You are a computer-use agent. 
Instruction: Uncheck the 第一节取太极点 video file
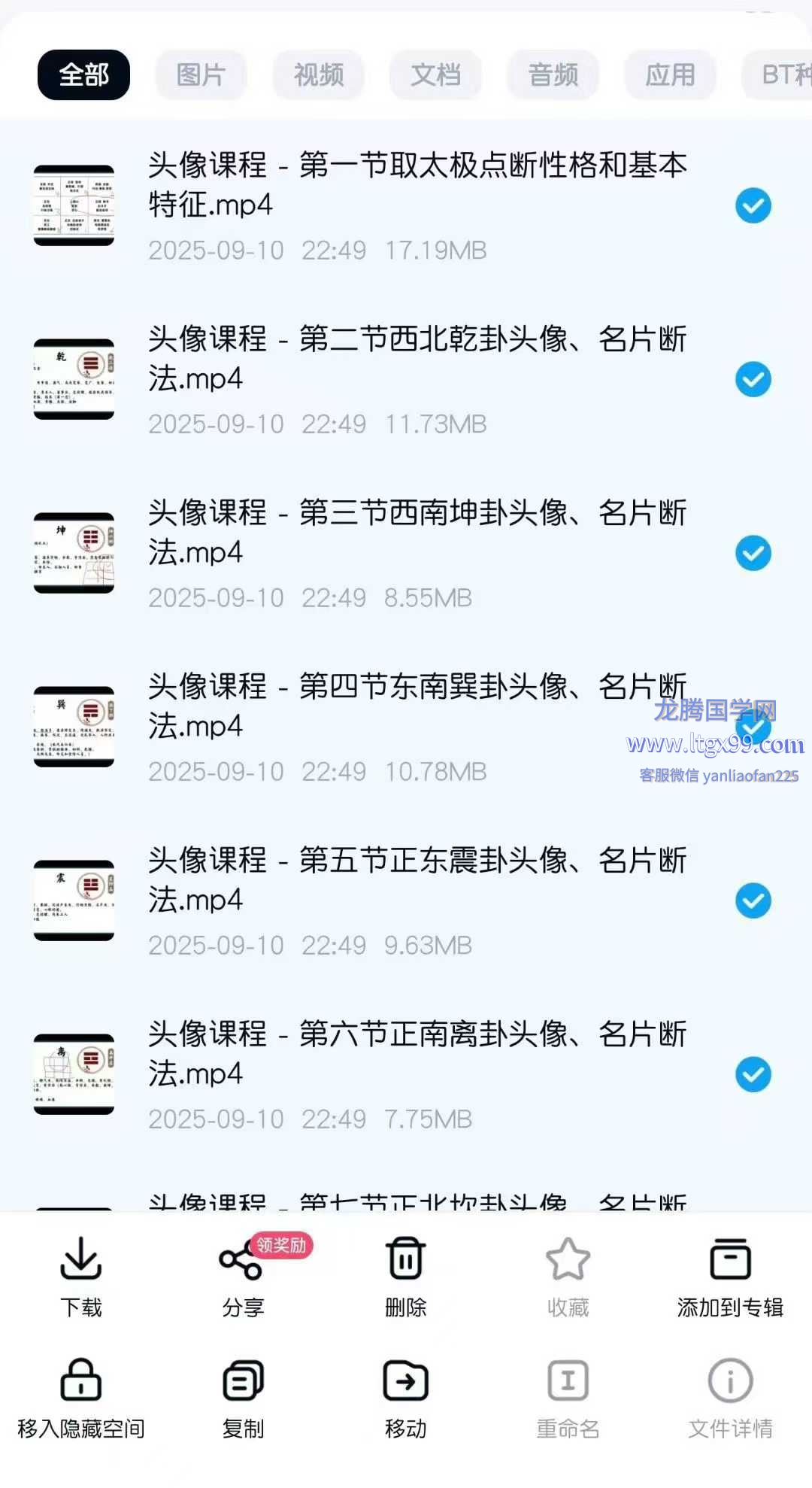click(753, 205)
